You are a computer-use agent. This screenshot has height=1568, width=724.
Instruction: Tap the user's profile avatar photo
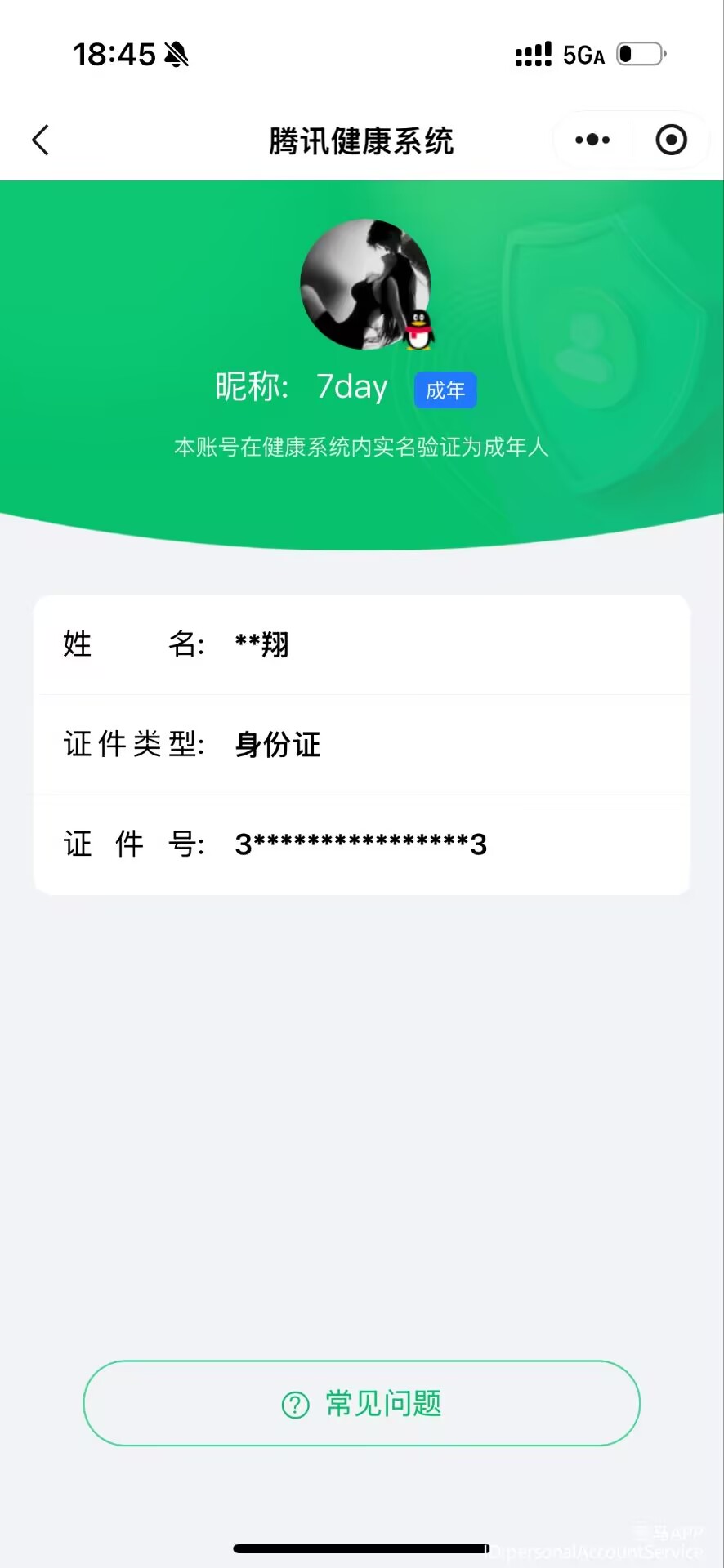(365, 285)
